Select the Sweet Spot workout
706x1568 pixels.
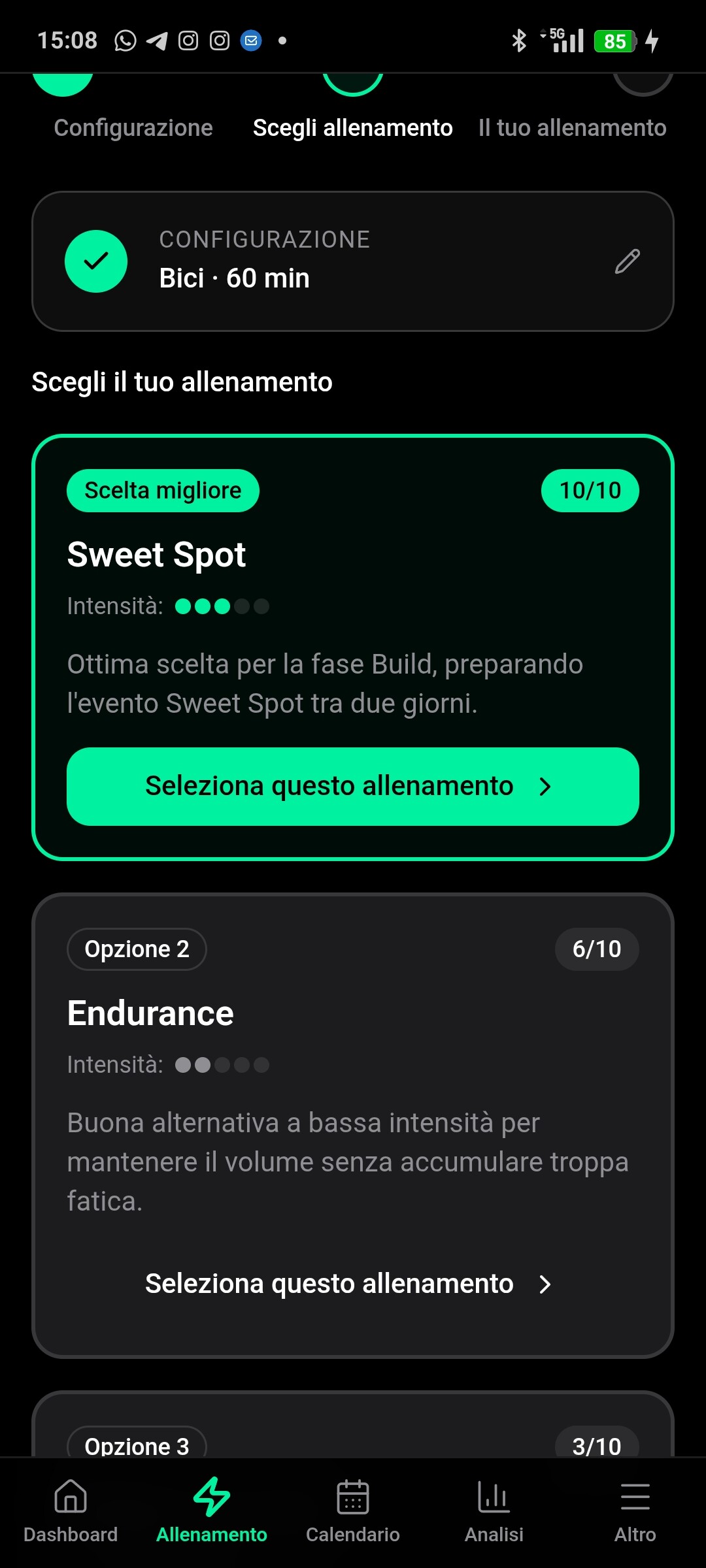352,786
